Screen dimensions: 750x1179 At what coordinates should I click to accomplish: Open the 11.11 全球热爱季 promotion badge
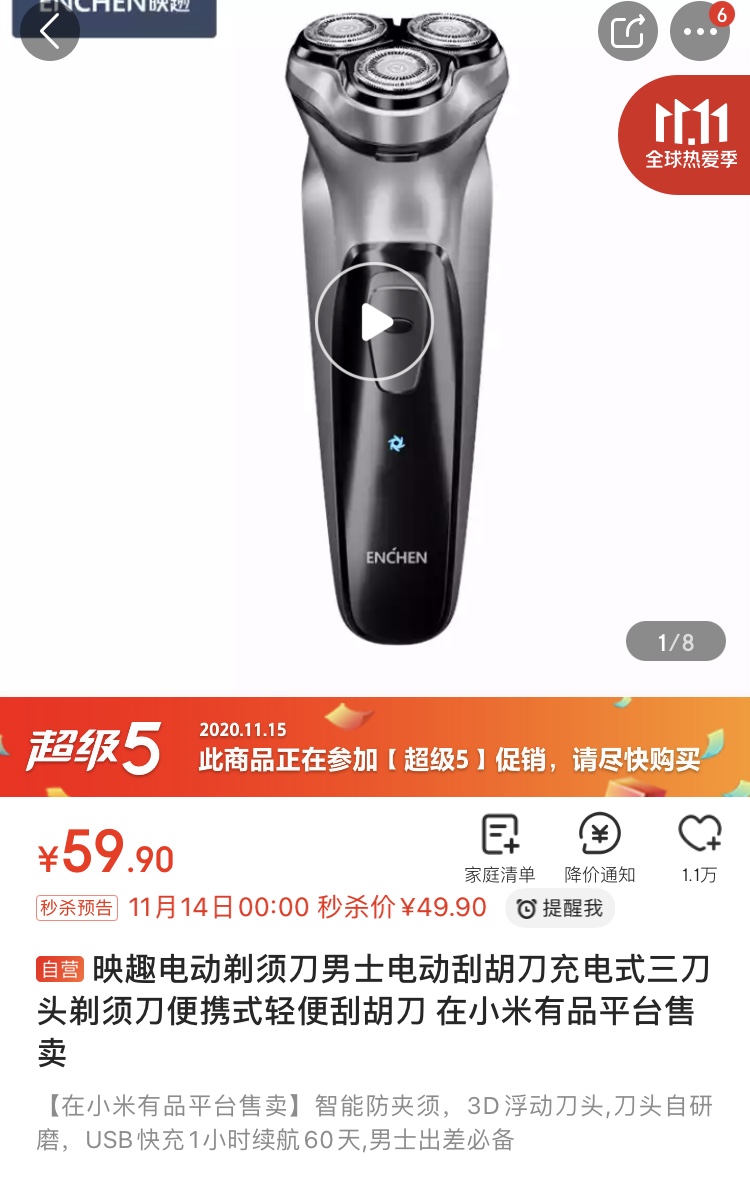(x=690, y=135)
